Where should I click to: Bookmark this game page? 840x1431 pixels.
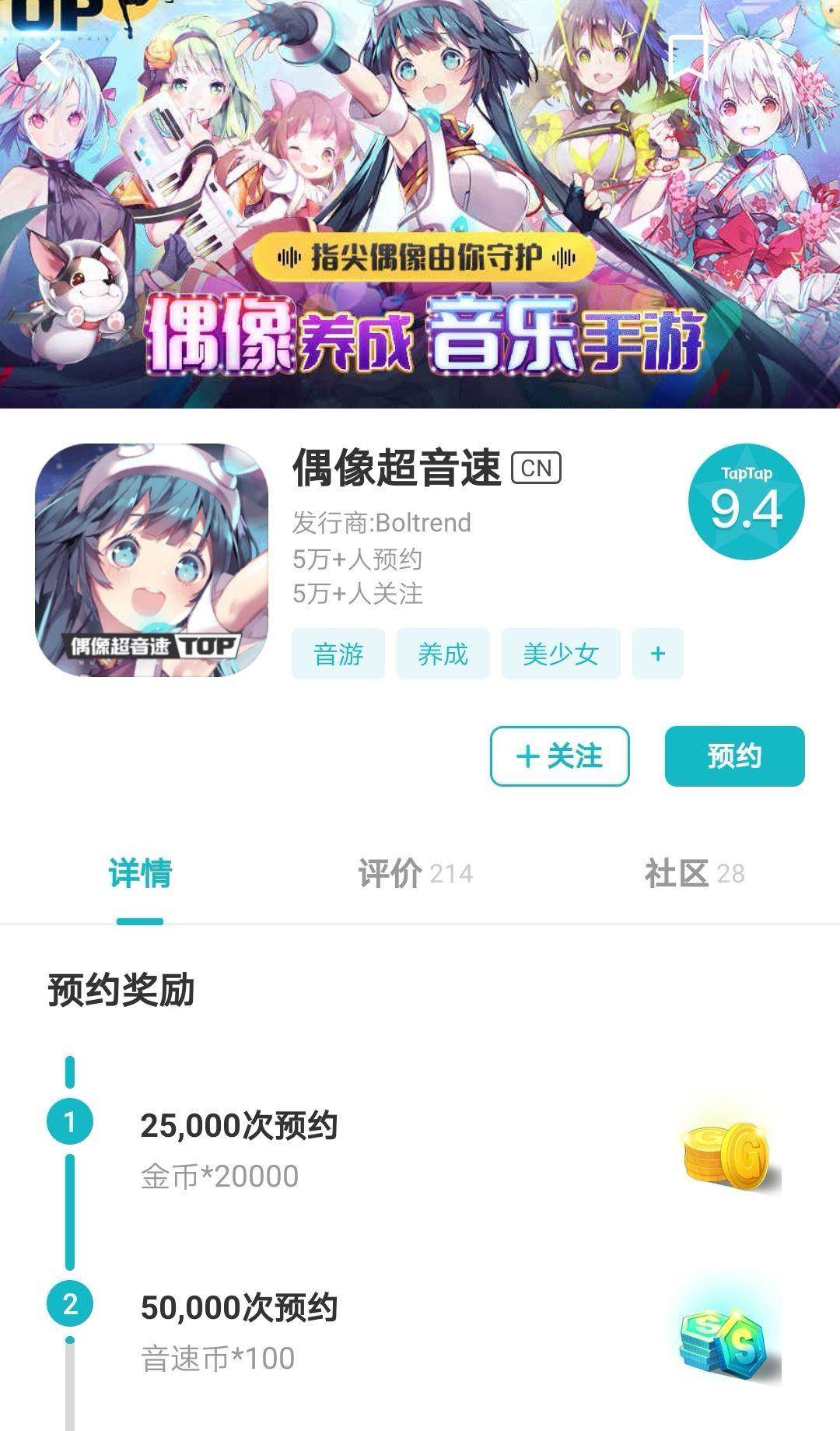(687, 56)
